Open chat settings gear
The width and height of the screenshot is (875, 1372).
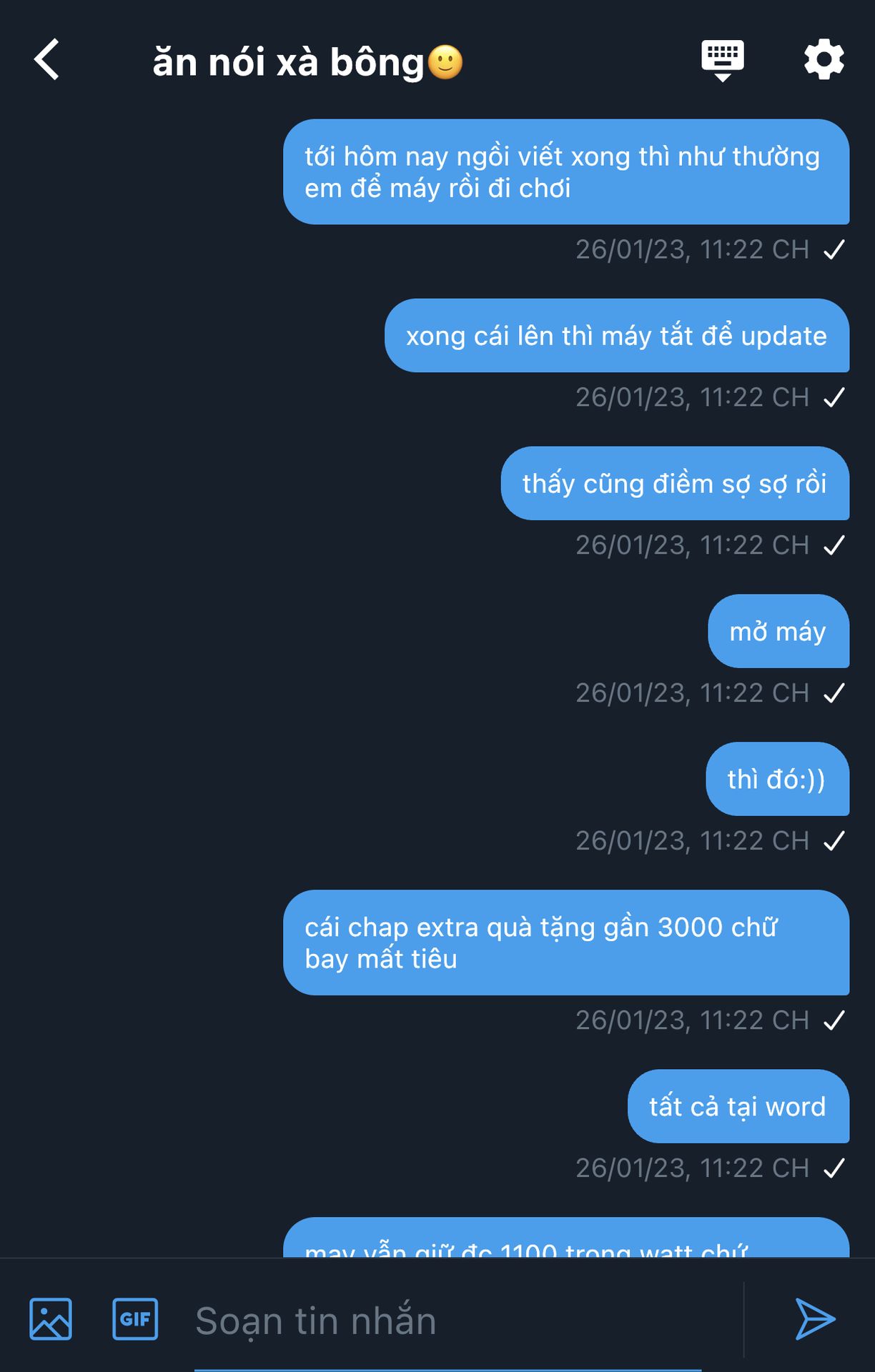click(824, 60)
